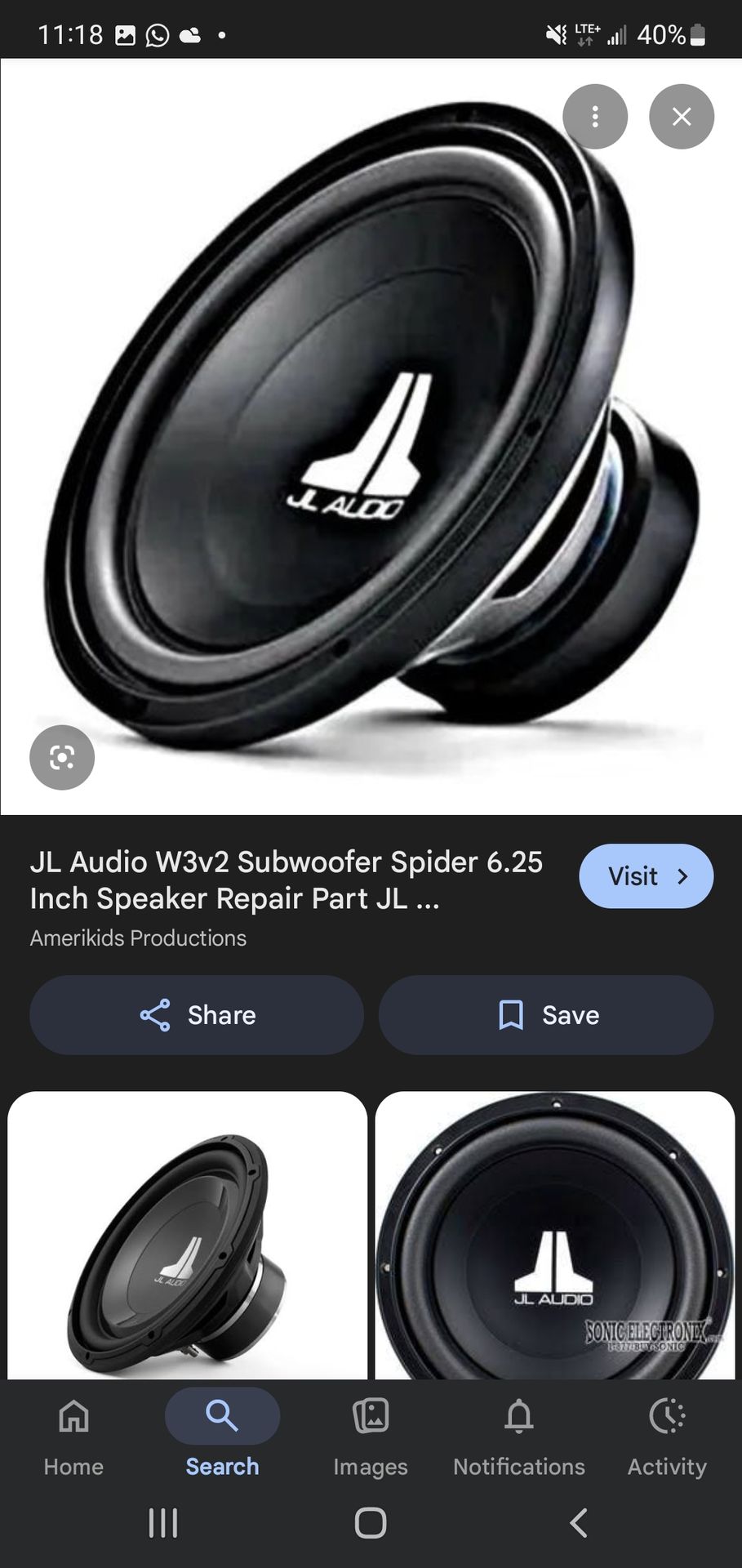The image size is (742, 1568).
Task: Share this subwoofer image
Action: [x=197, y=1015]
